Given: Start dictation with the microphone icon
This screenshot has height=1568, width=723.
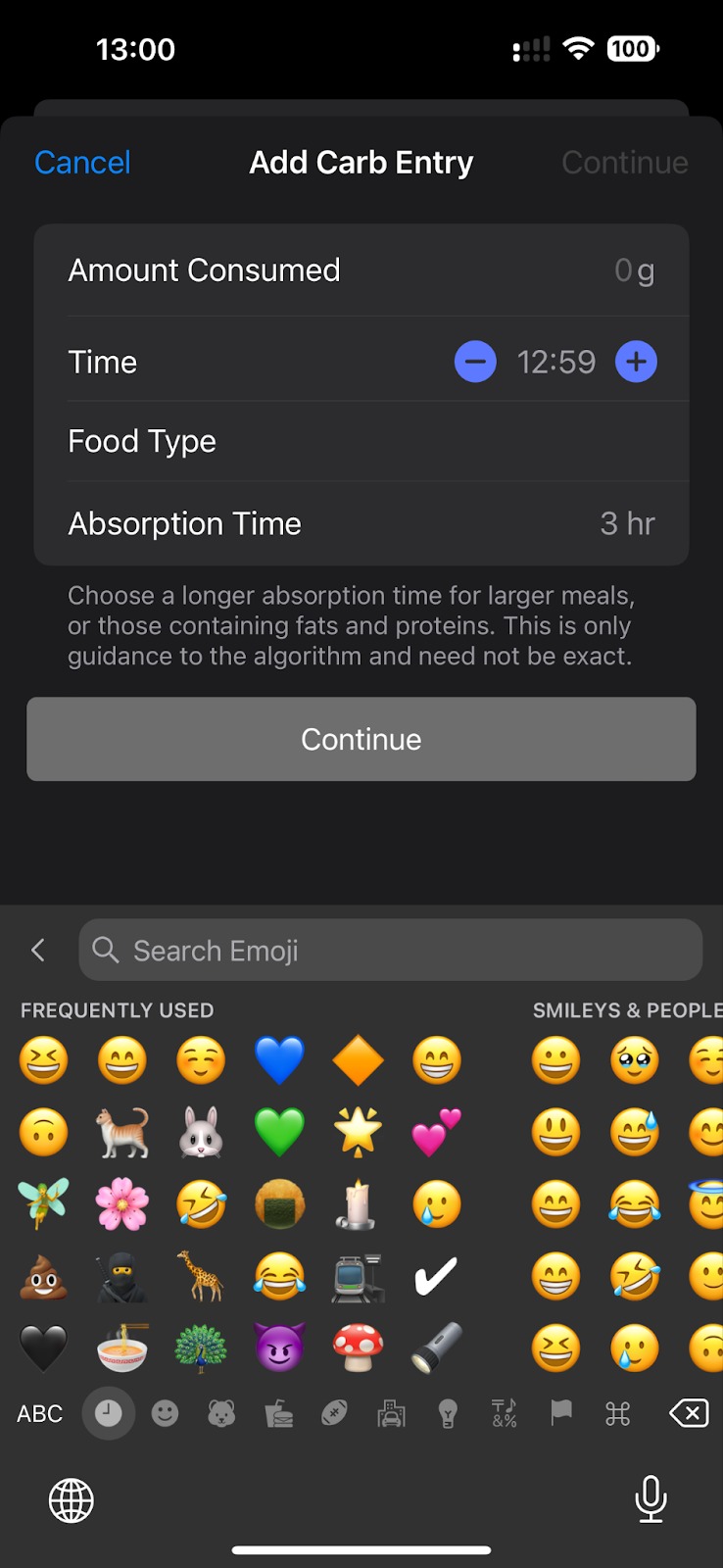Looking at the screenshot, I should (651, 1498).
